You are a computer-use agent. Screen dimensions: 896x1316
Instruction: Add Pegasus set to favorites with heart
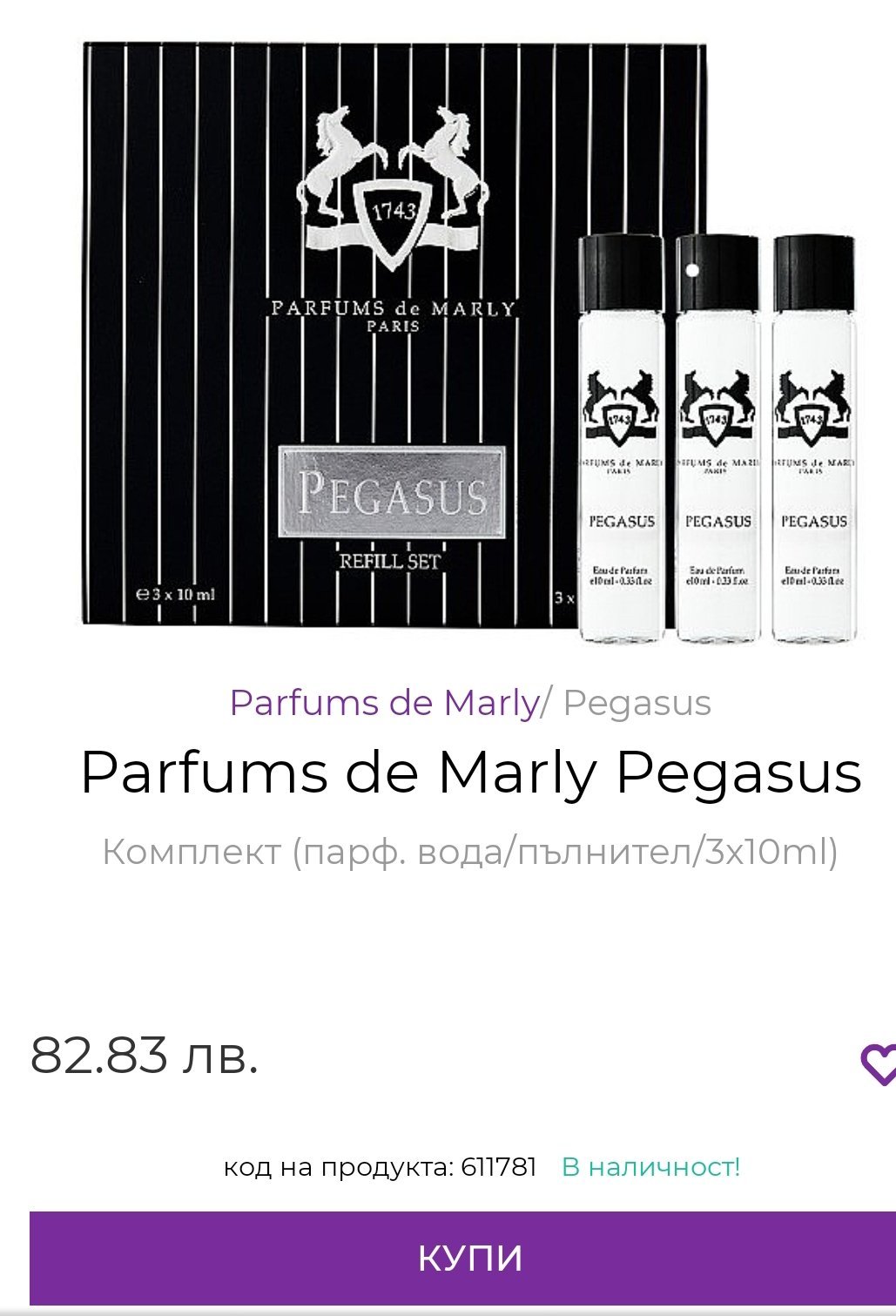878,1064
